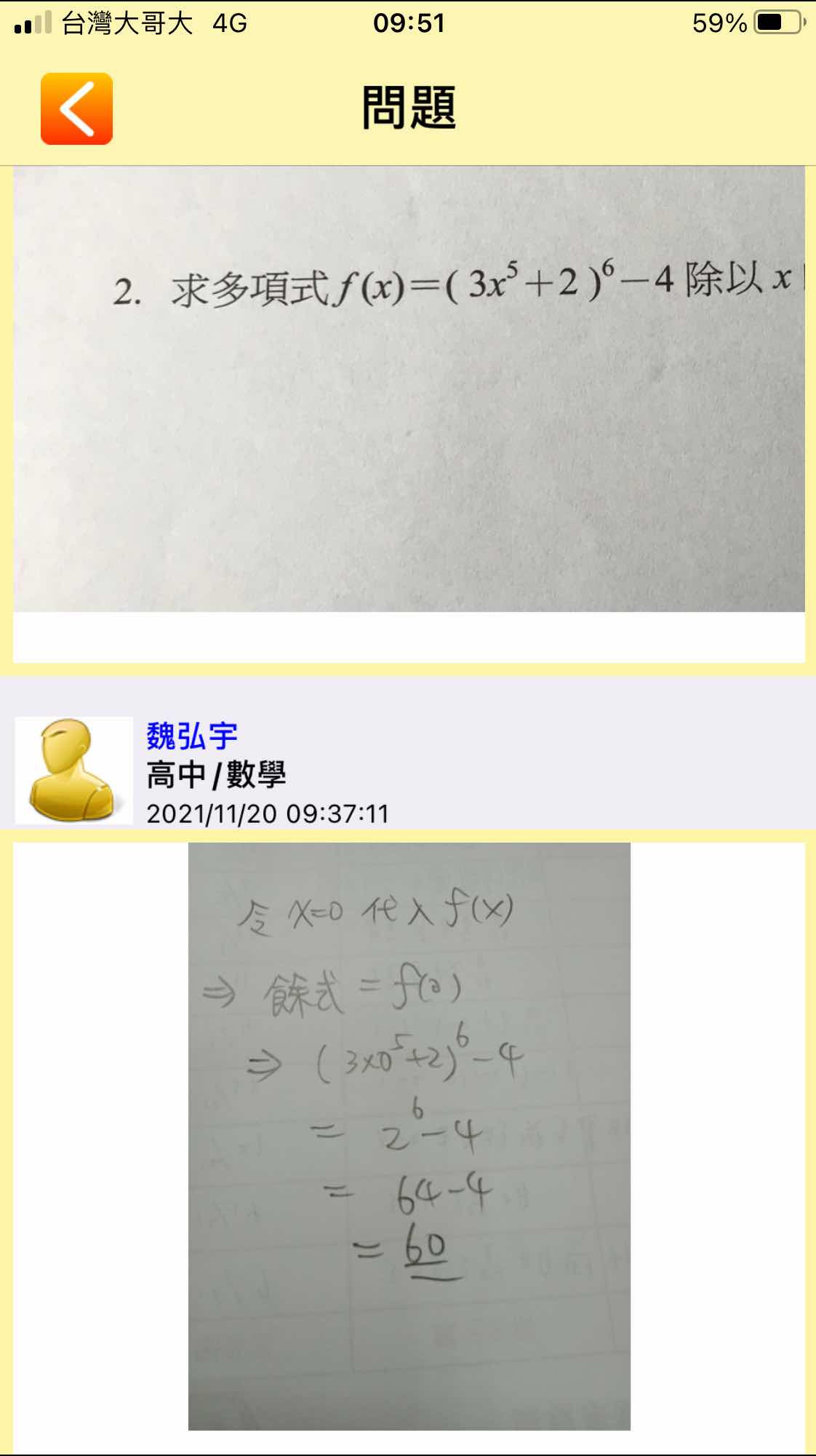Open the handwritten answer photo

(409, 1135)
